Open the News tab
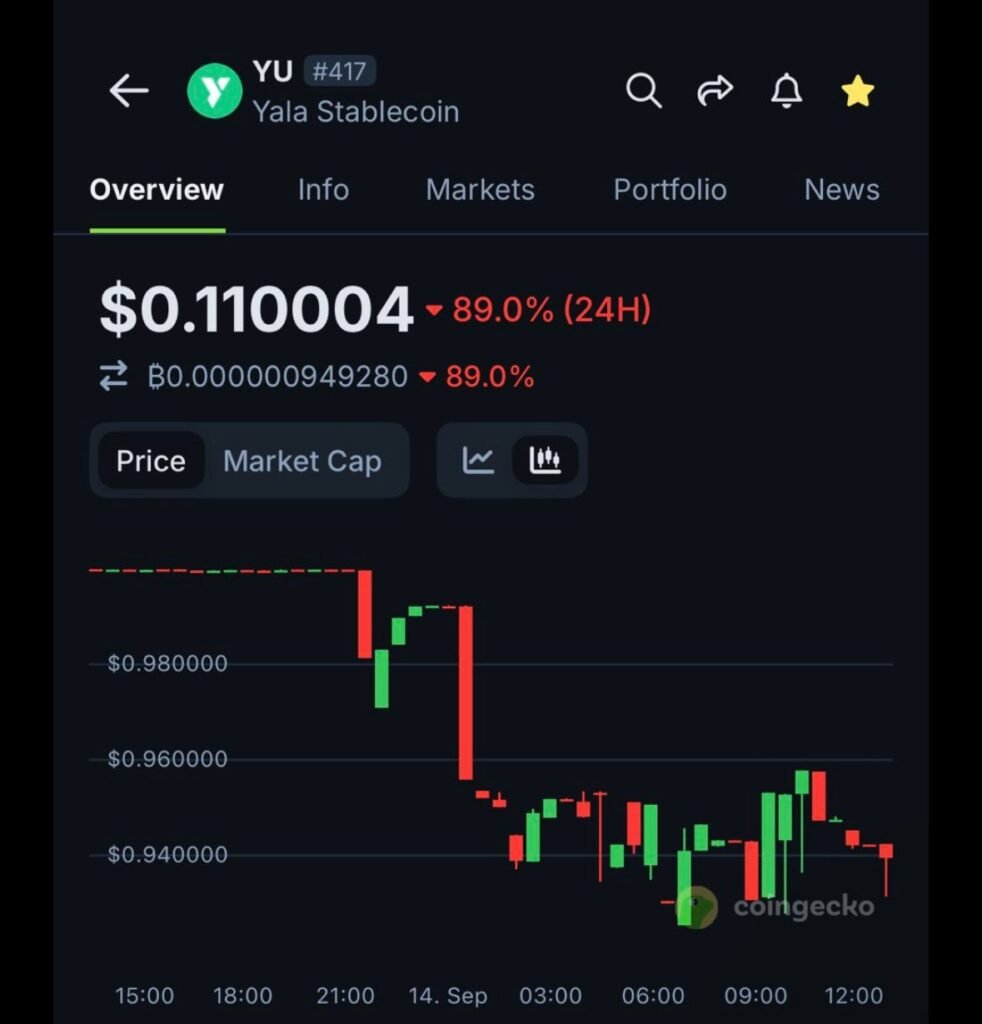Screen dimensions: 982x1024 click(x=841, y=190)
